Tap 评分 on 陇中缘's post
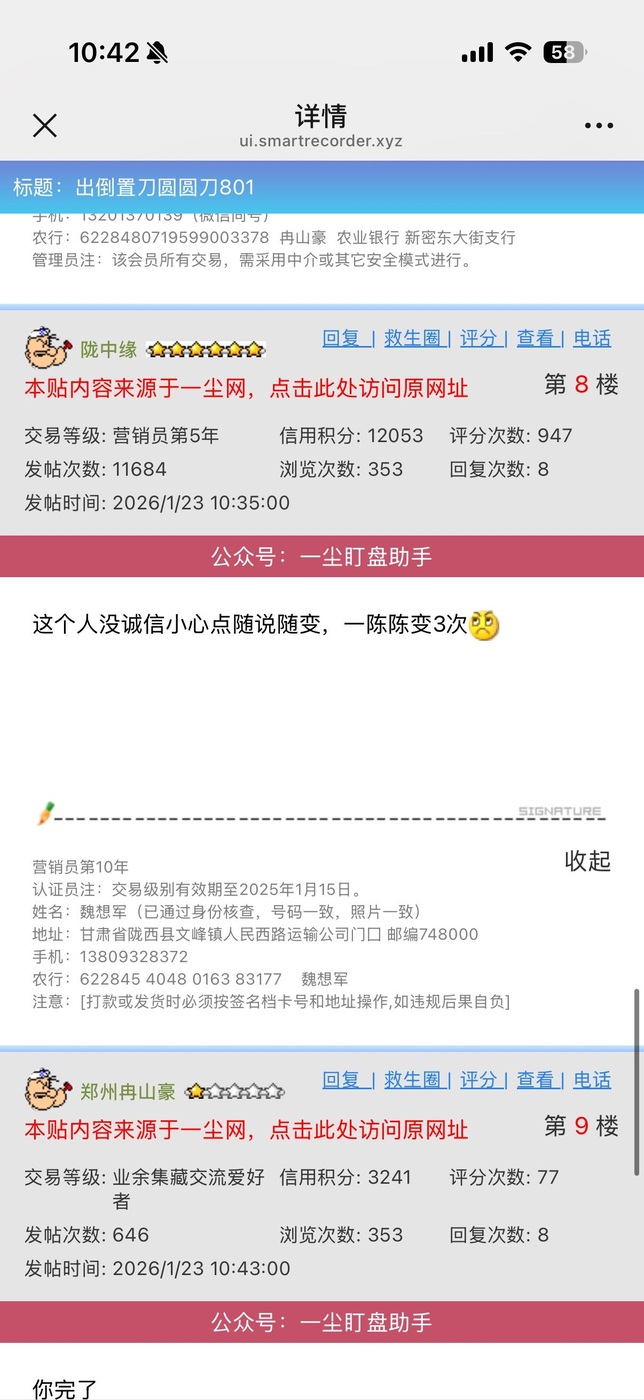This screenshot has height=1400, width=644. coord(478,338)
